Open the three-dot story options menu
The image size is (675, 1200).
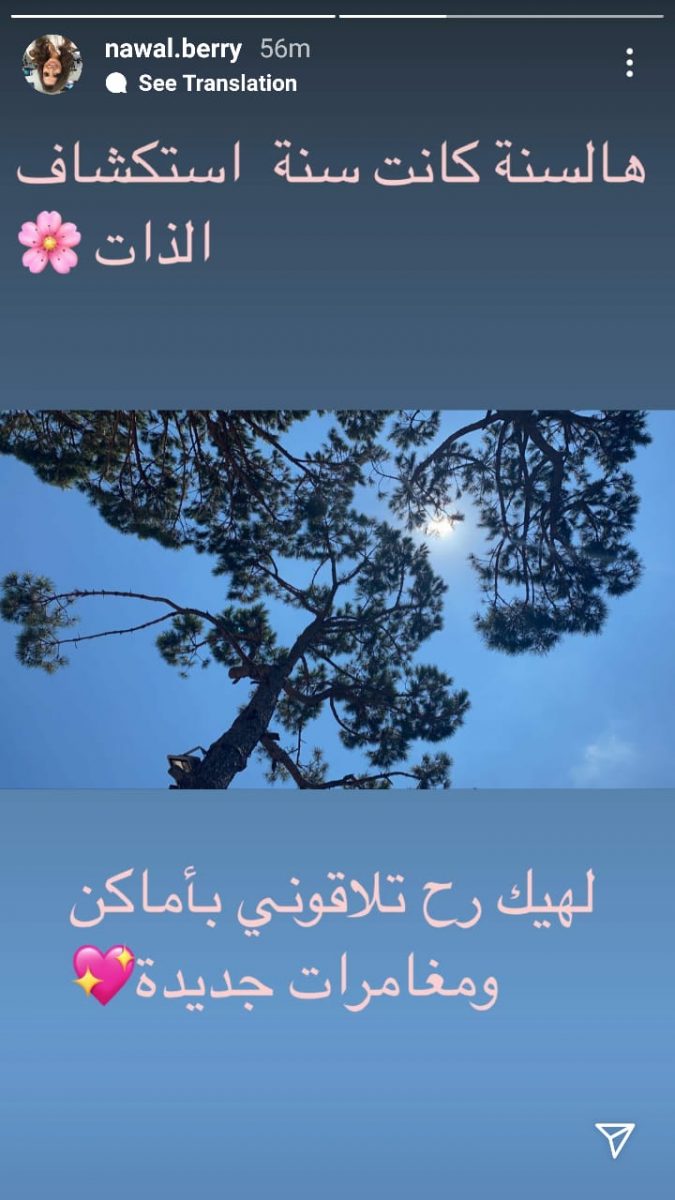pos(629,62)
